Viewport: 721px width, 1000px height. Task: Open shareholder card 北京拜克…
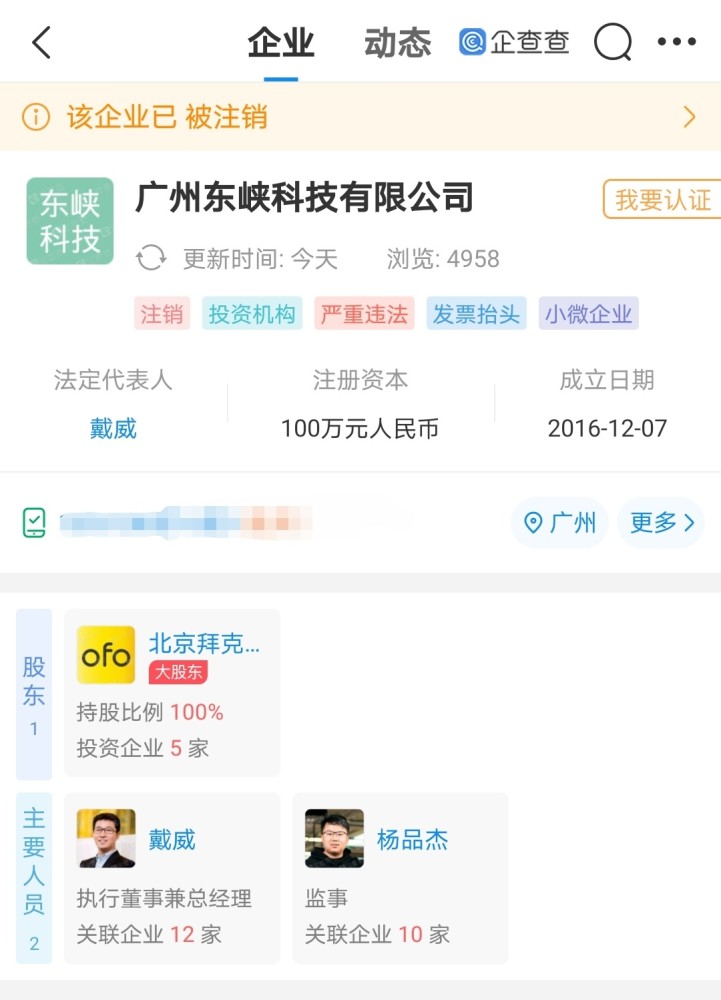[172, 693]
